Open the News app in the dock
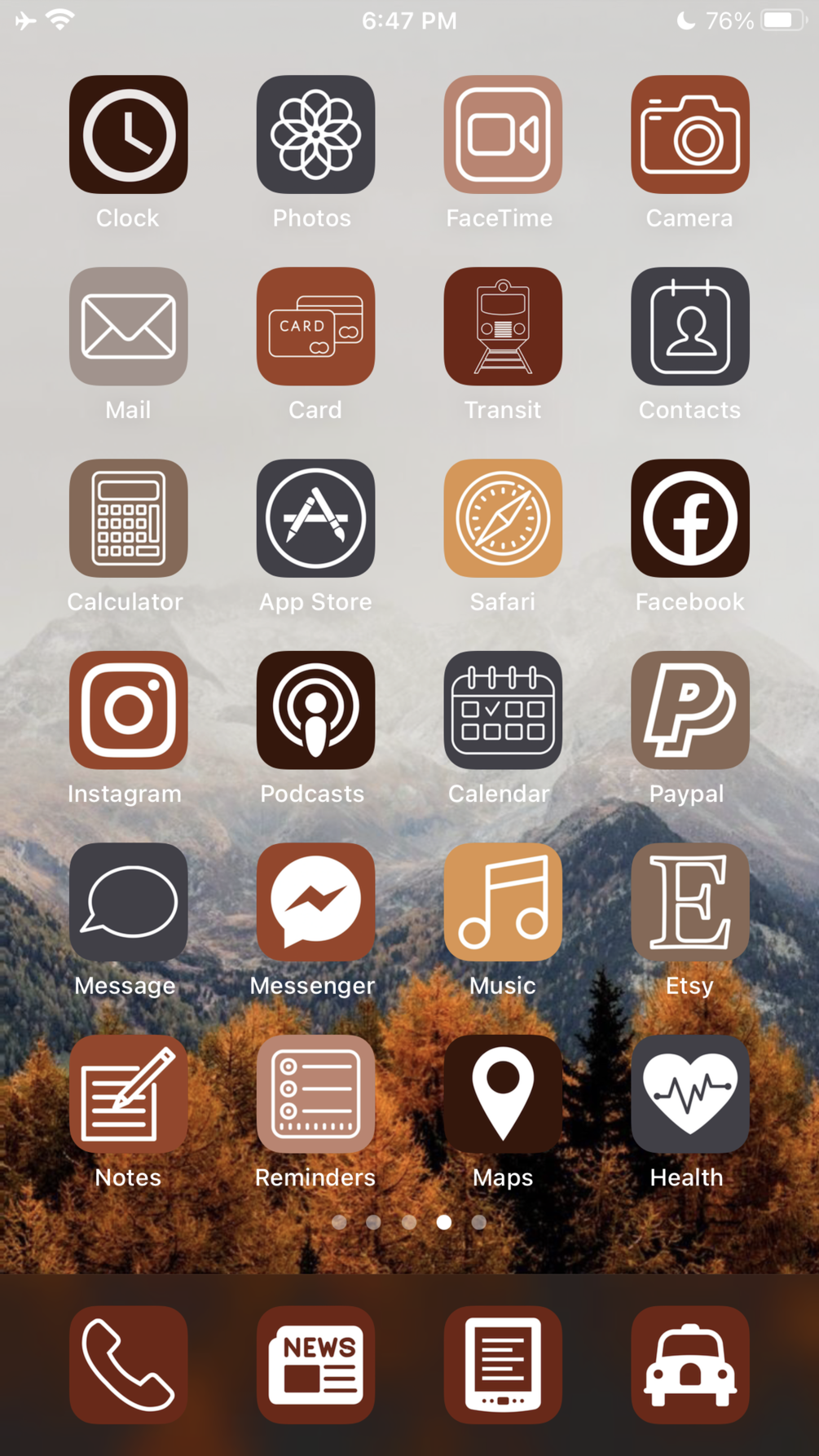Screen dimensions: 819x1456 pos(315,1365)
